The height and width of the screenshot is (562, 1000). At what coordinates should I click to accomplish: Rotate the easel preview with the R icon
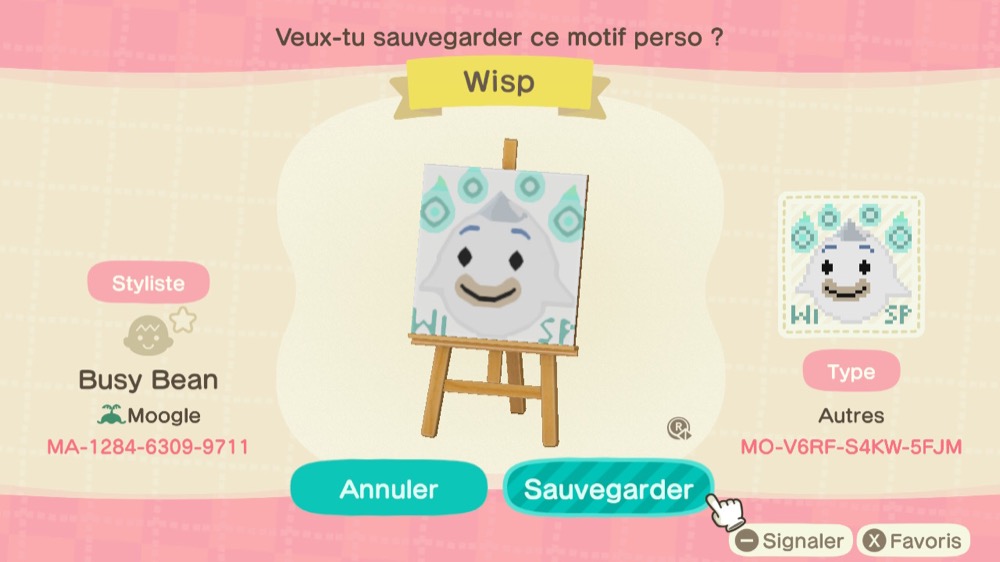(680, 429)
